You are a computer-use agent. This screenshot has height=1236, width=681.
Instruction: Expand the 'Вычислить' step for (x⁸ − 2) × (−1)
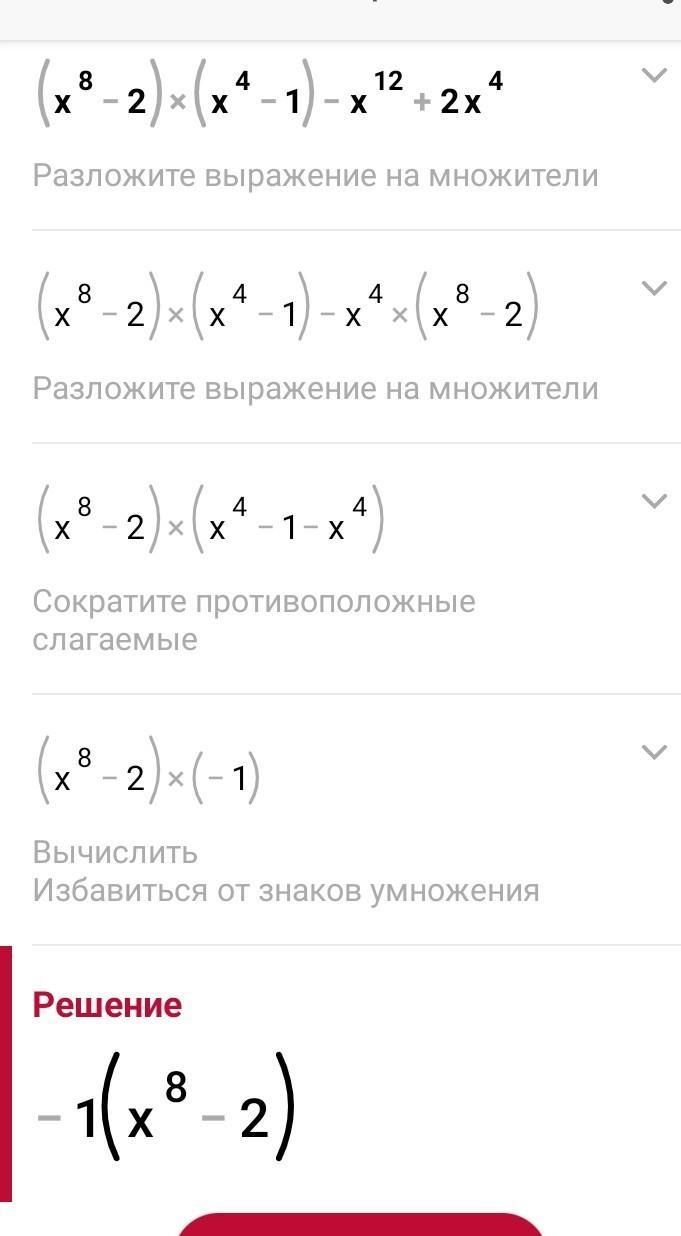pos(653,752)
